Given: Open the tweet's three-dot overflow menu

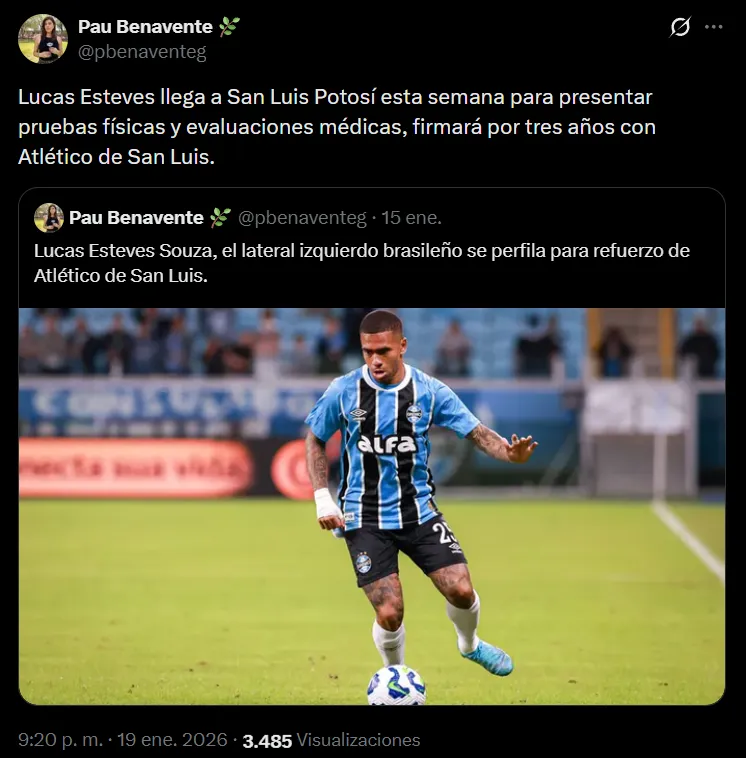Looking at the screenshot, I should click(x=713, y=28).
